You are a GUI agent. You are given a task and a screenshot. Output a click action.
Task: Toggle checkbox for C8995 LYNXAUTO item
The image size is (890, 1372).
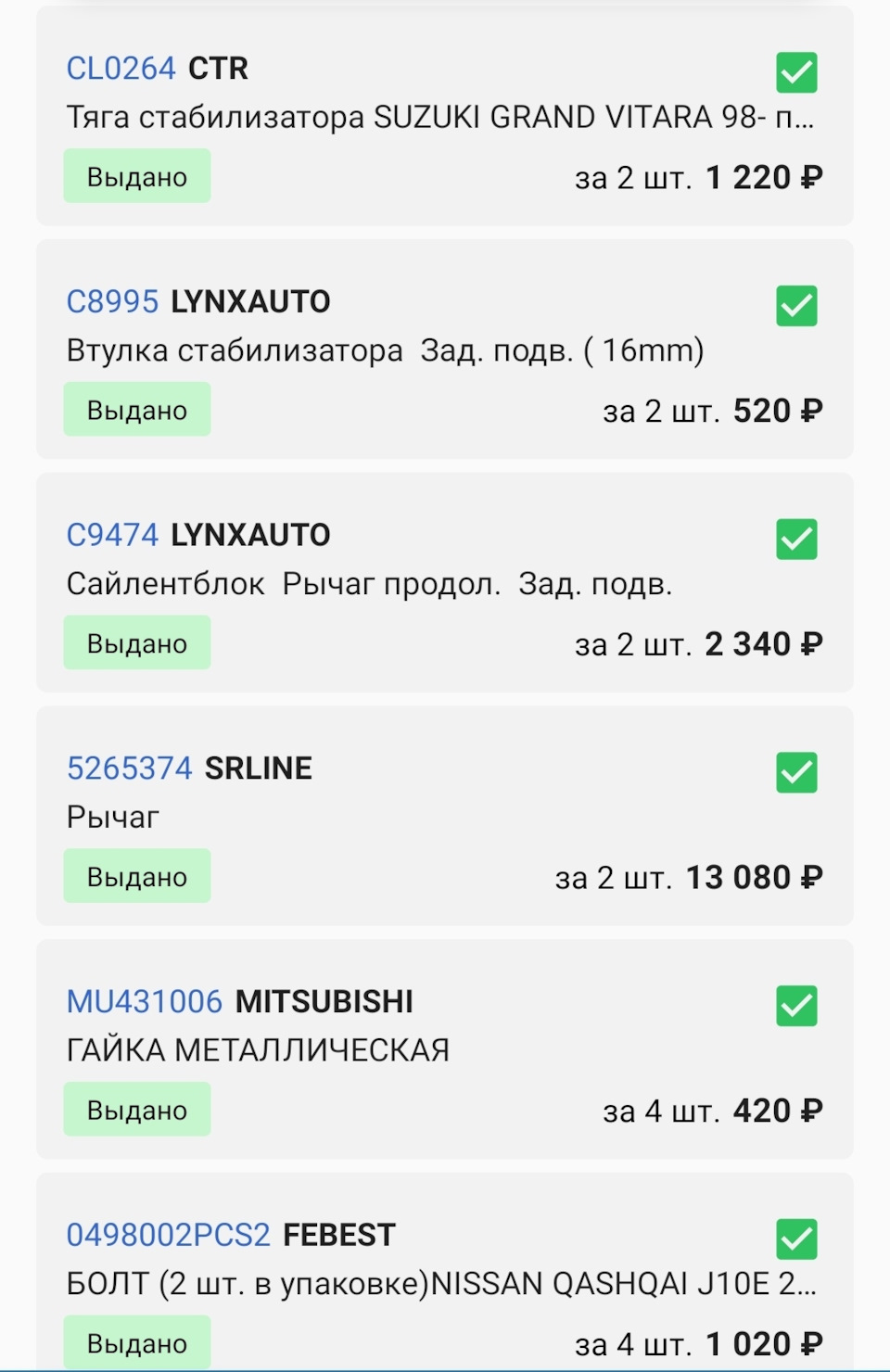click(x=796, y=306)
